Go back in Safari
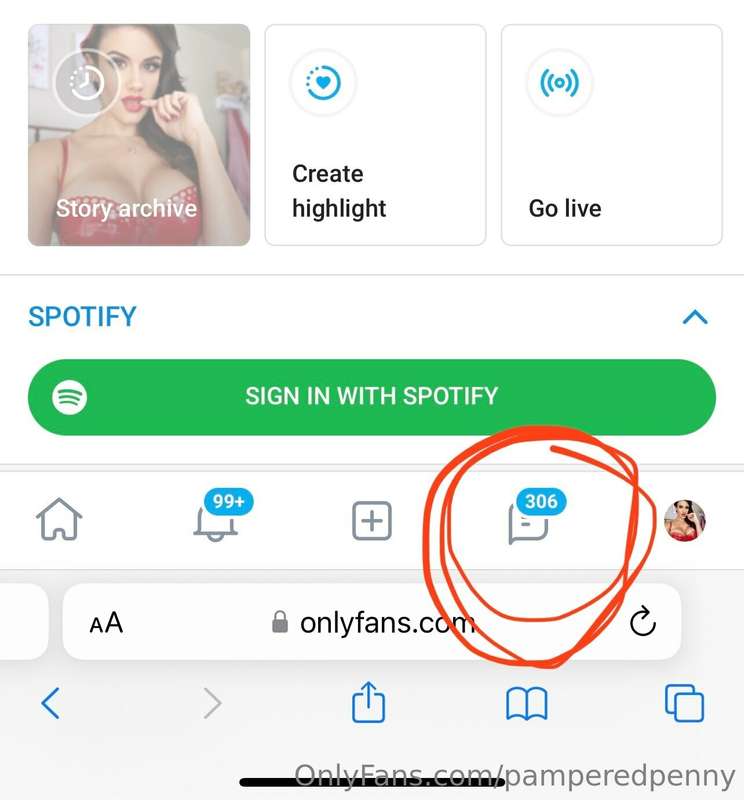The image size is (744, 800). [50, 704]
